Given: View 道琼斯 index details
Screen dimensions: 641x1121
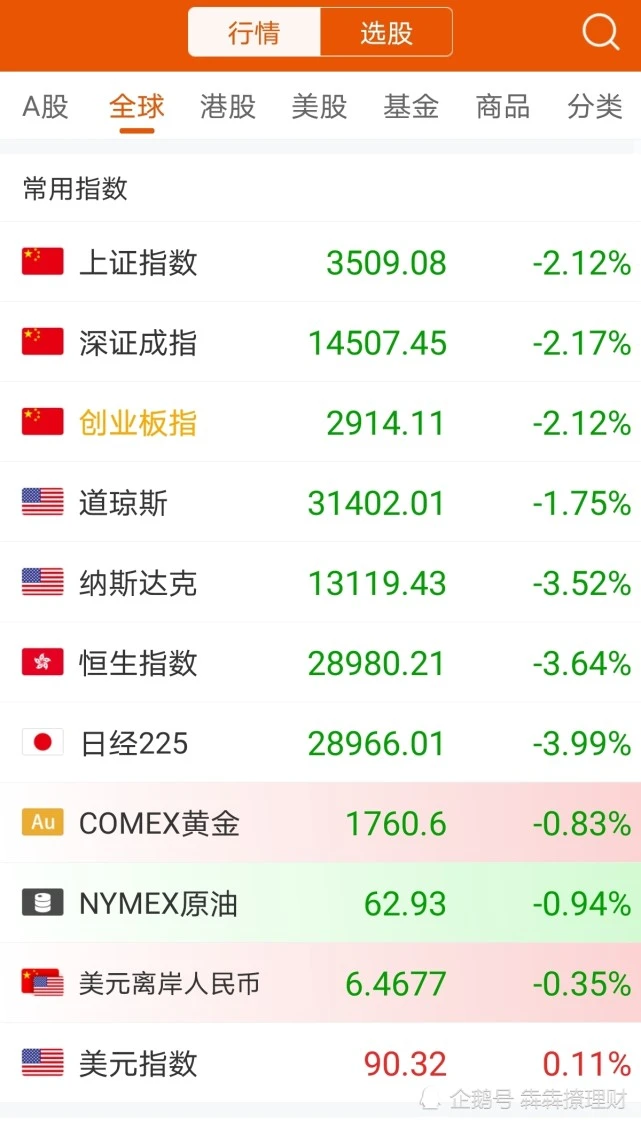Looking at the screenshot, I should coord(320,503).
